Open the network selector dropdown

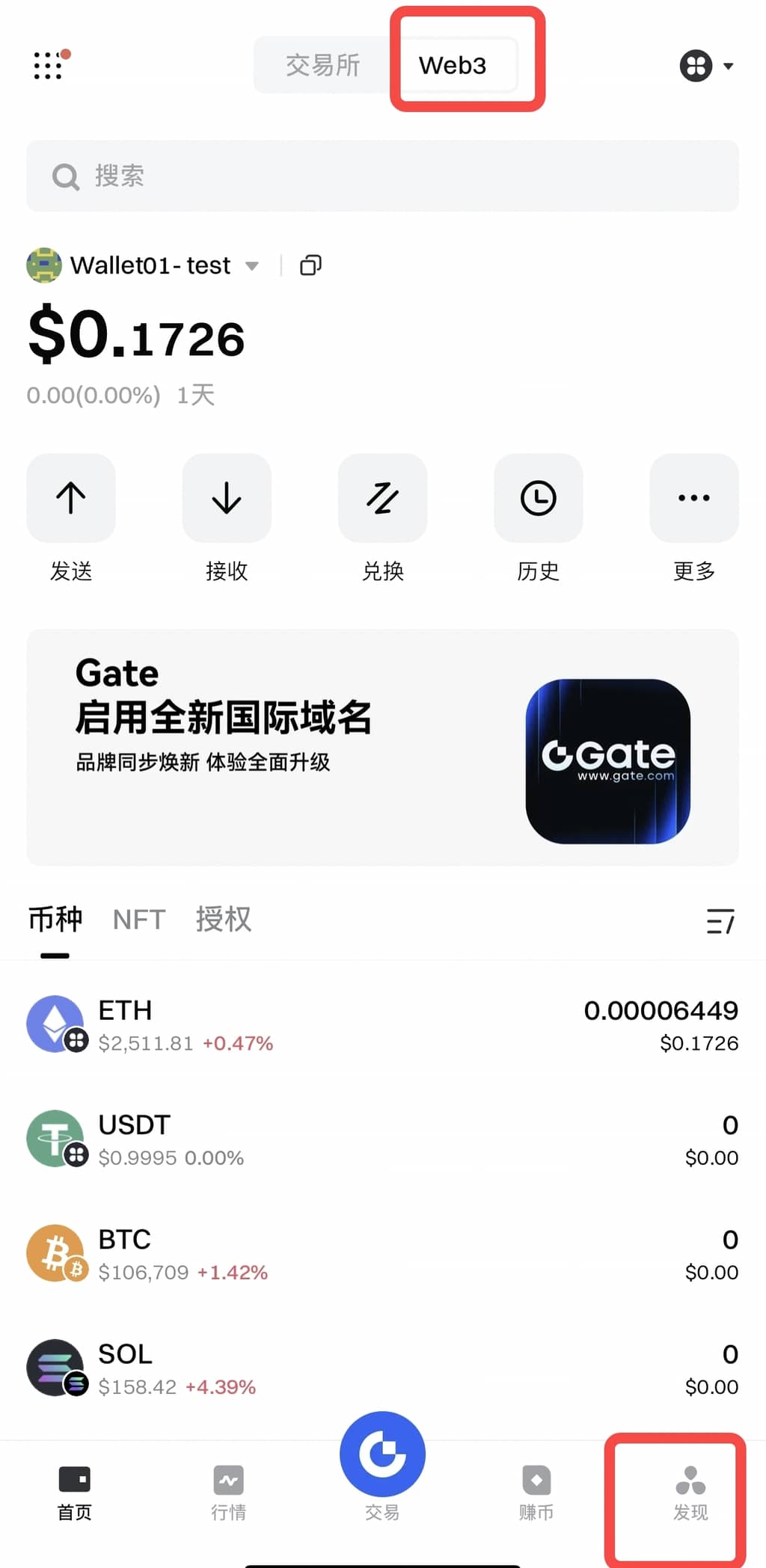[x=706, y=66]
